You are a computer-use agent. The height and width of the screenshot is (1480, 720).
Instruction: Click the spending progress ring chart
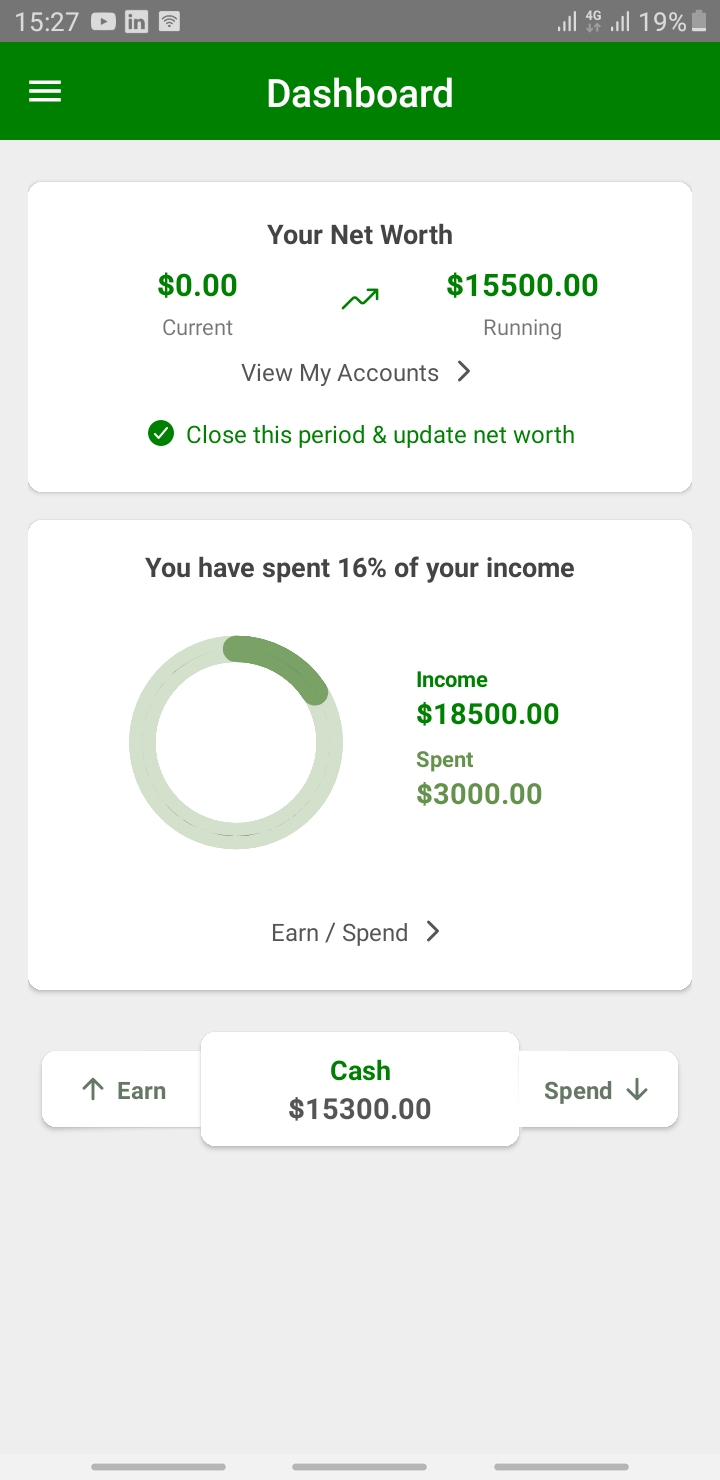coord(236,742)
